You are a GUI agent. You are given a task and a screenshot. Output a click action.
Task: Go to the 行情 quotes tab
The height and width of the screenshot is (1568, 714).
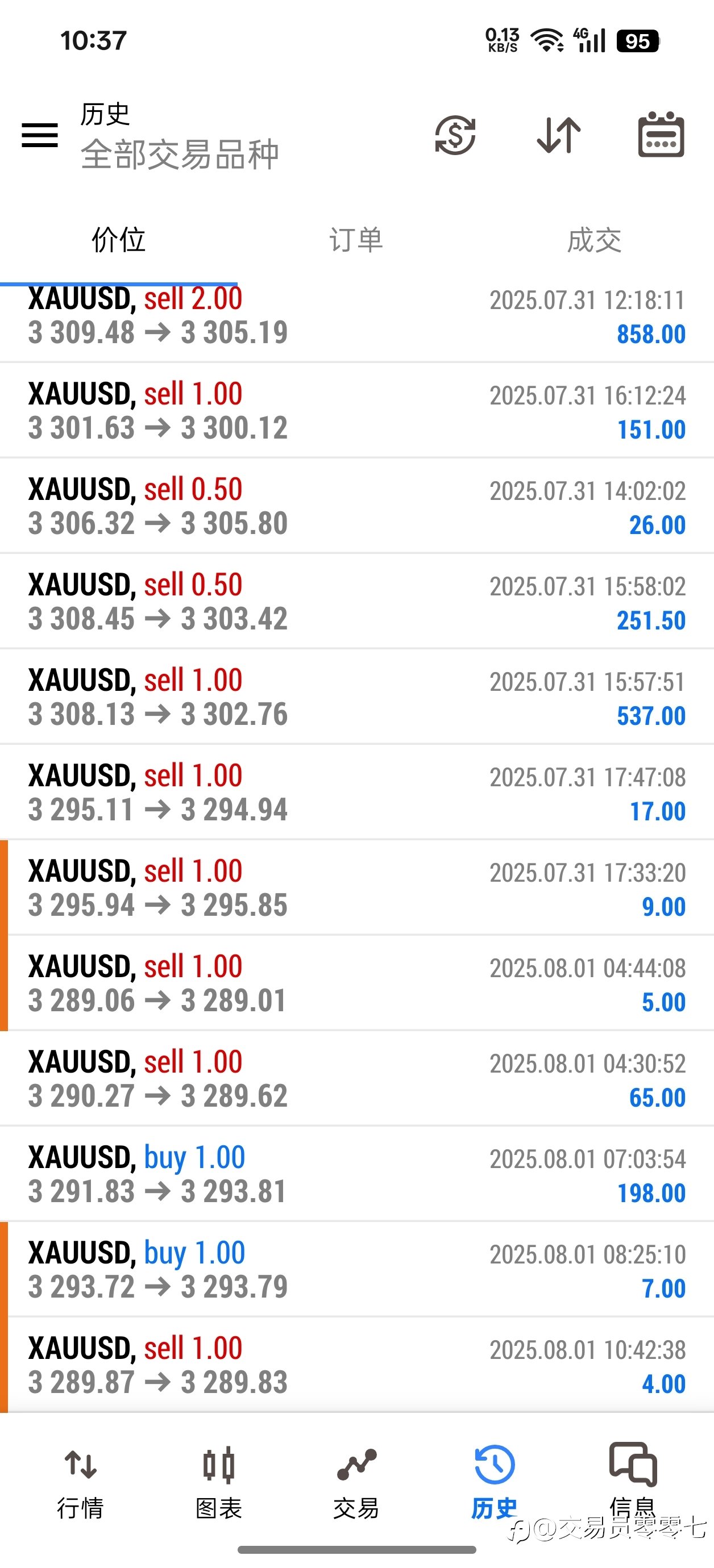(x=80, y=1483)
